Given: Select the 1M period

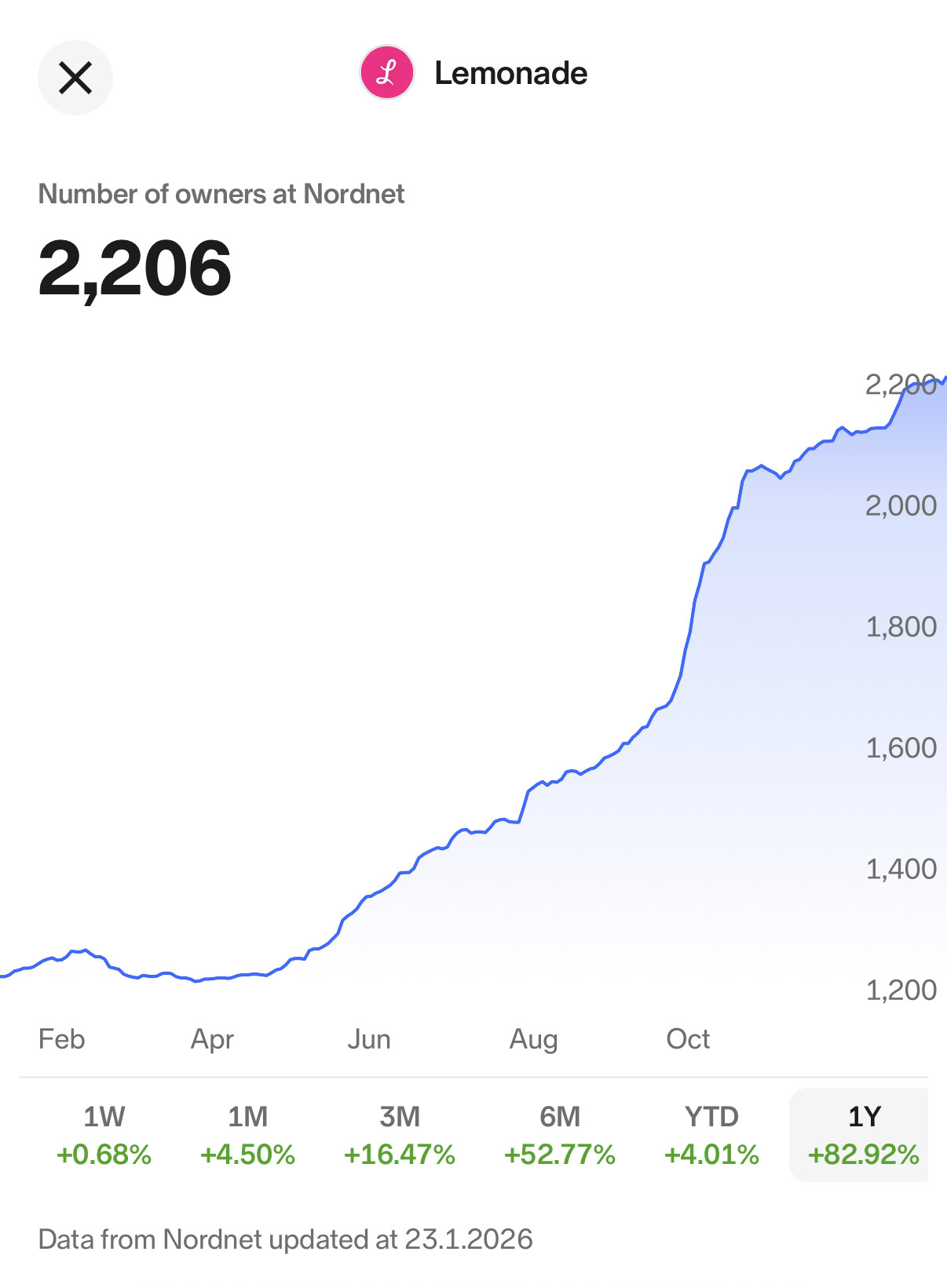Looking at the screenshot, I should pyautogui.click(x=247, y=1134).
